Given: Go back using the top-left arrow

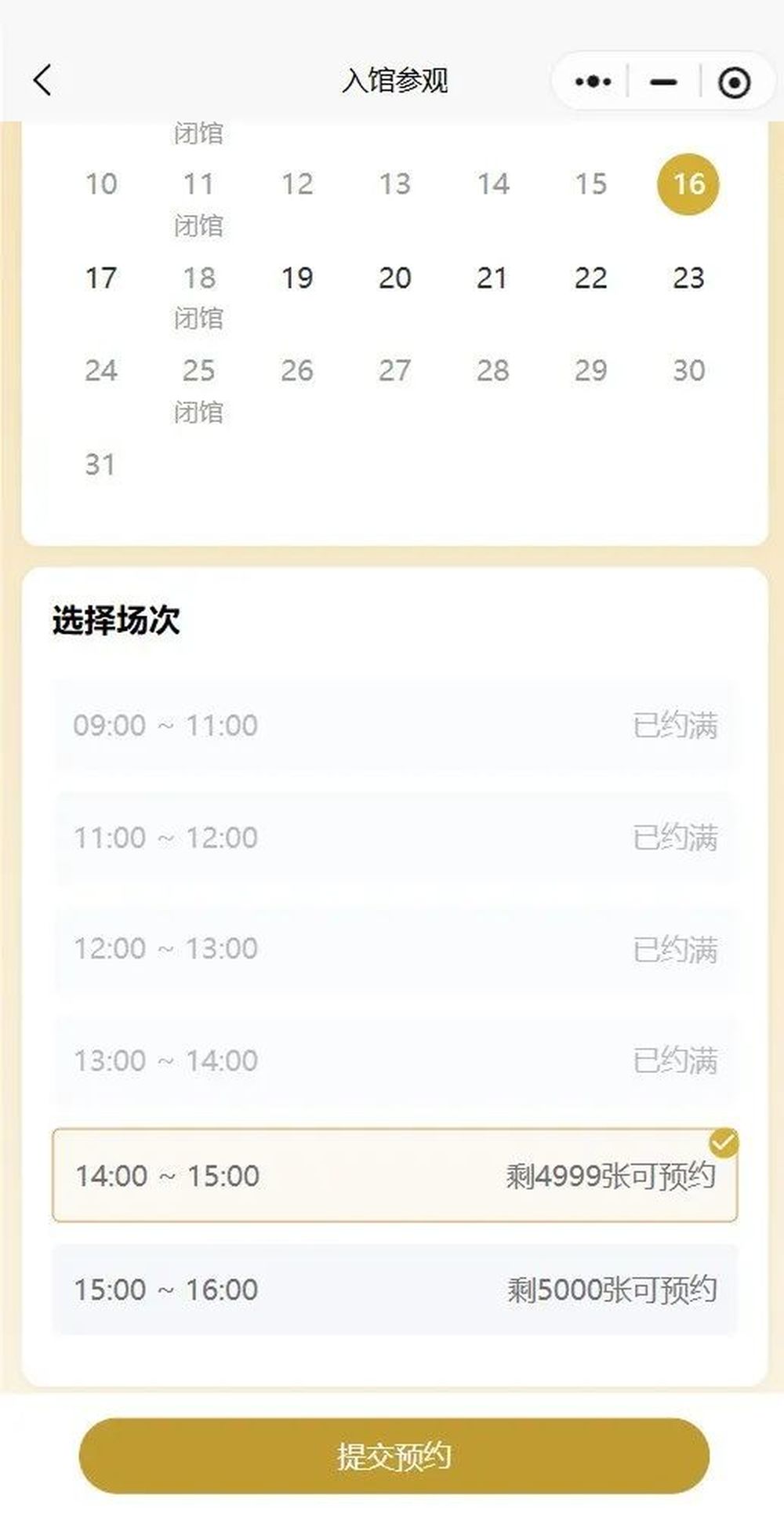Looking at the screenshot, I should (43, 80).
